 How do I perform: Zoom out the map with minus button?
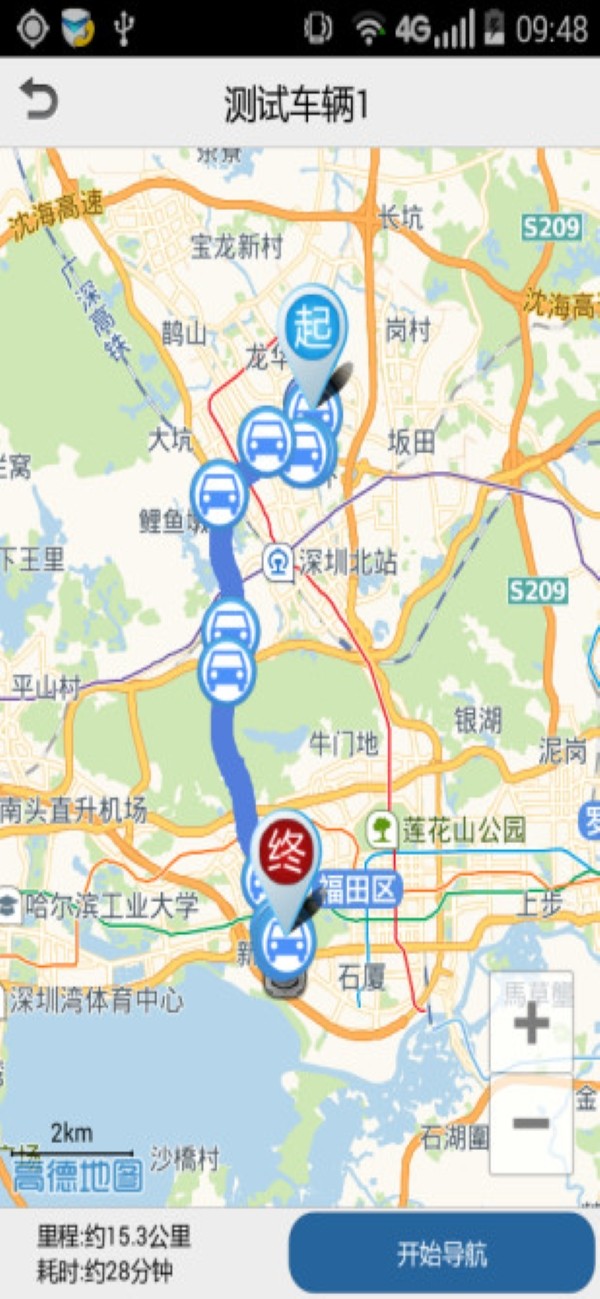531,1124
